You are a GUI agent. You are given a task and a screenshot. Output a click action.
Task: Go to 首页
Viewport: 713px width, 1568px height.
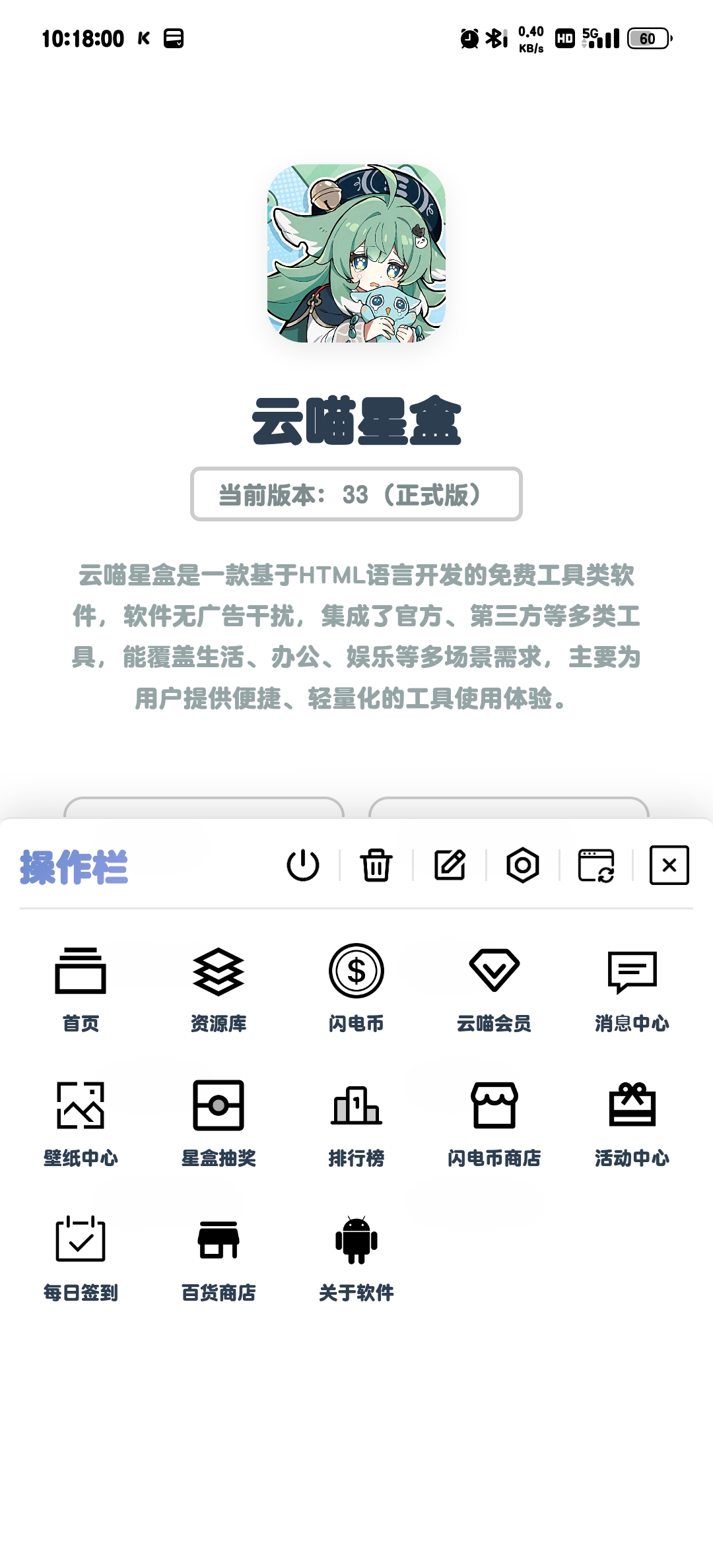coord(81,988)
